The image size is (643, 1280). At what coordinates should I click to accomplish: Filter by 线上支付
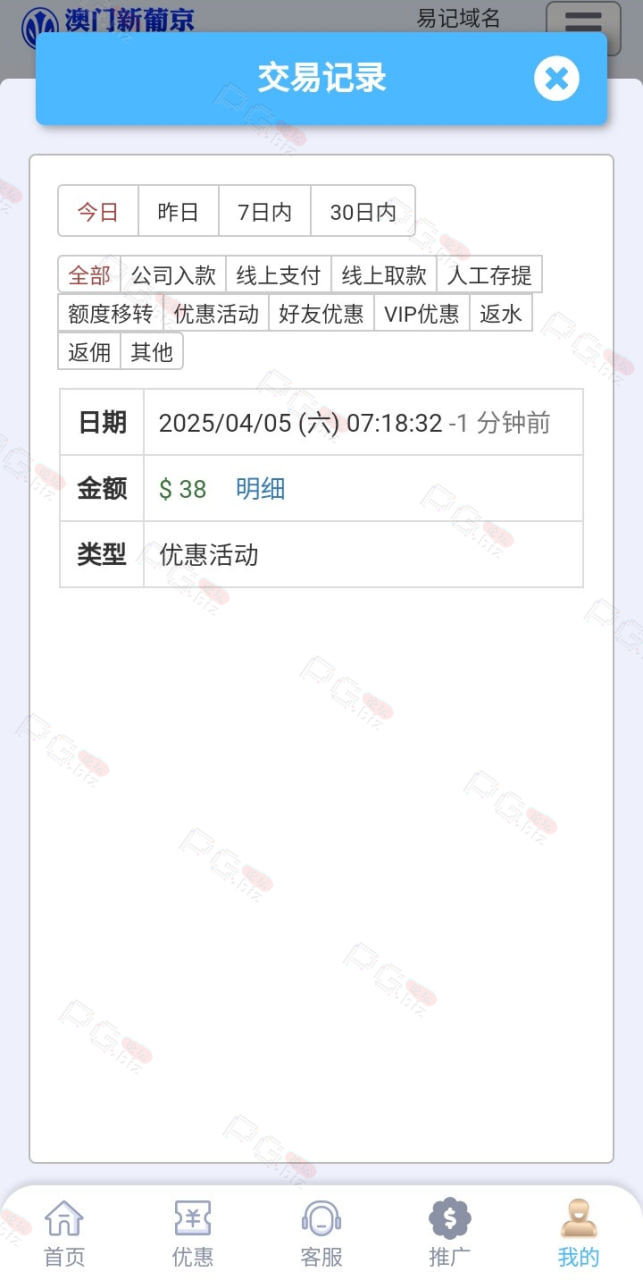[x=278, y=274]
